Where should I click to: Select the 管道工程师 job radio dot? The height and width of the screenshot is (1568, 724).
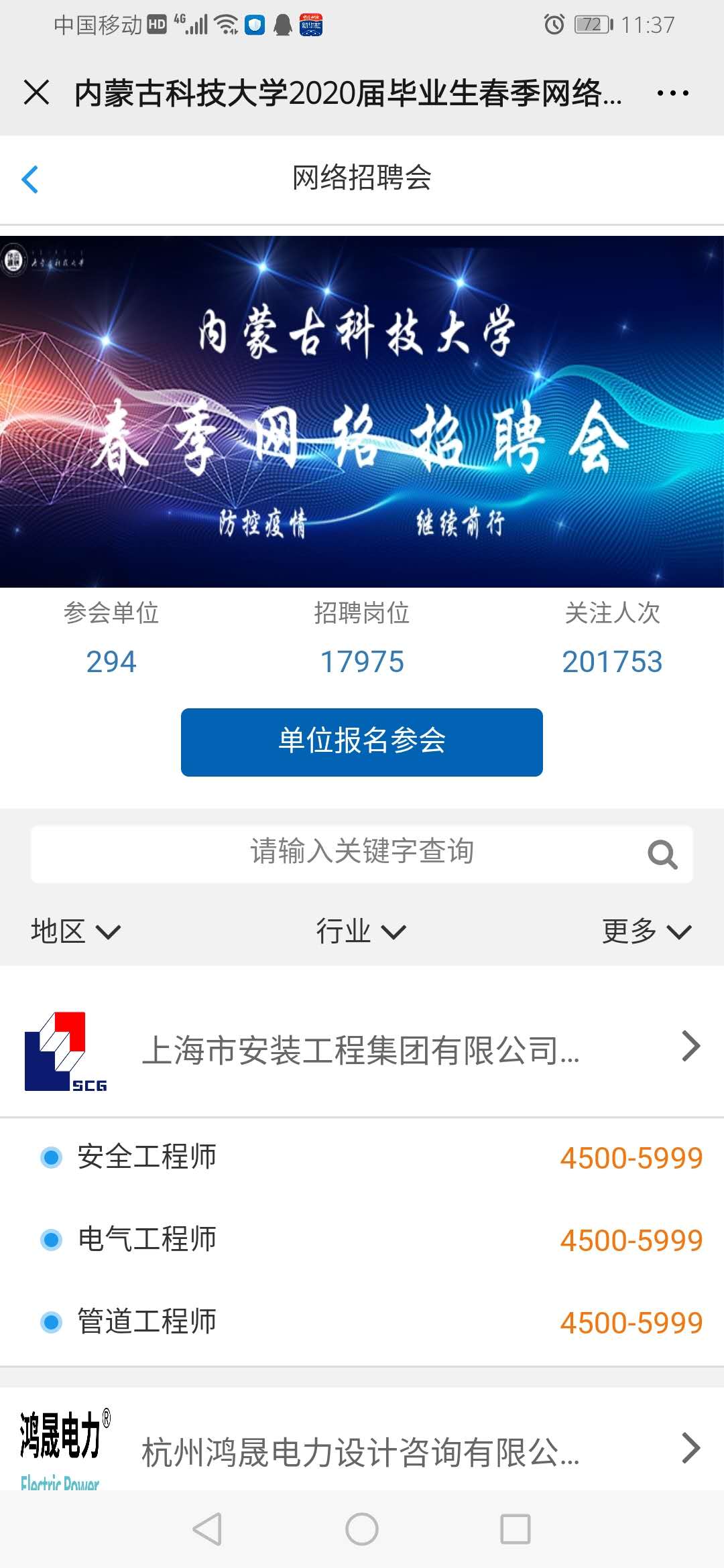[x=50, y=1321]
